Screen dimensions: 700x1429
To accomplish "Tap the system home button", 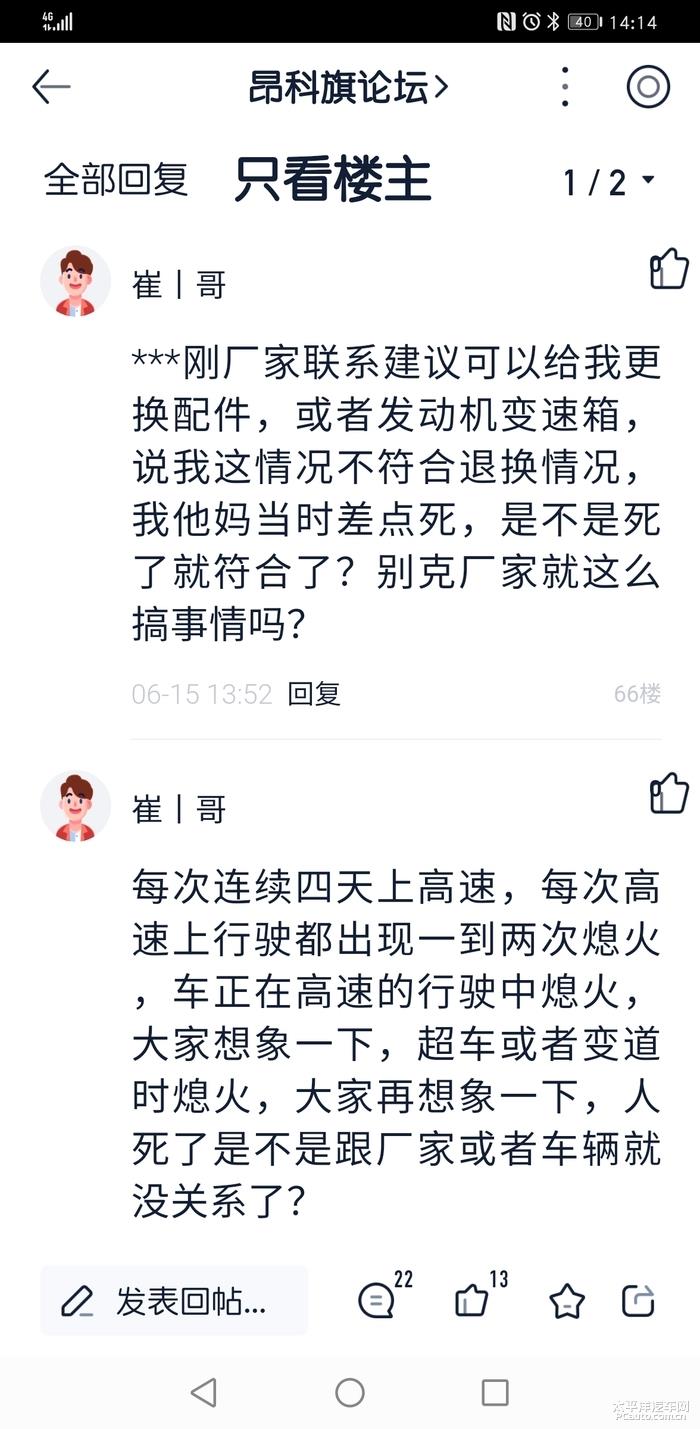I will click(x=350, y=1392).
